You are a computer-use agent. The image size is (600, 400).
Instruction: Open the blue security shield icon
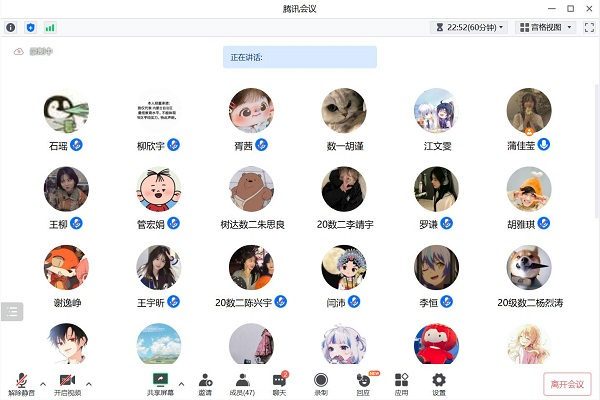pos(30,28)
